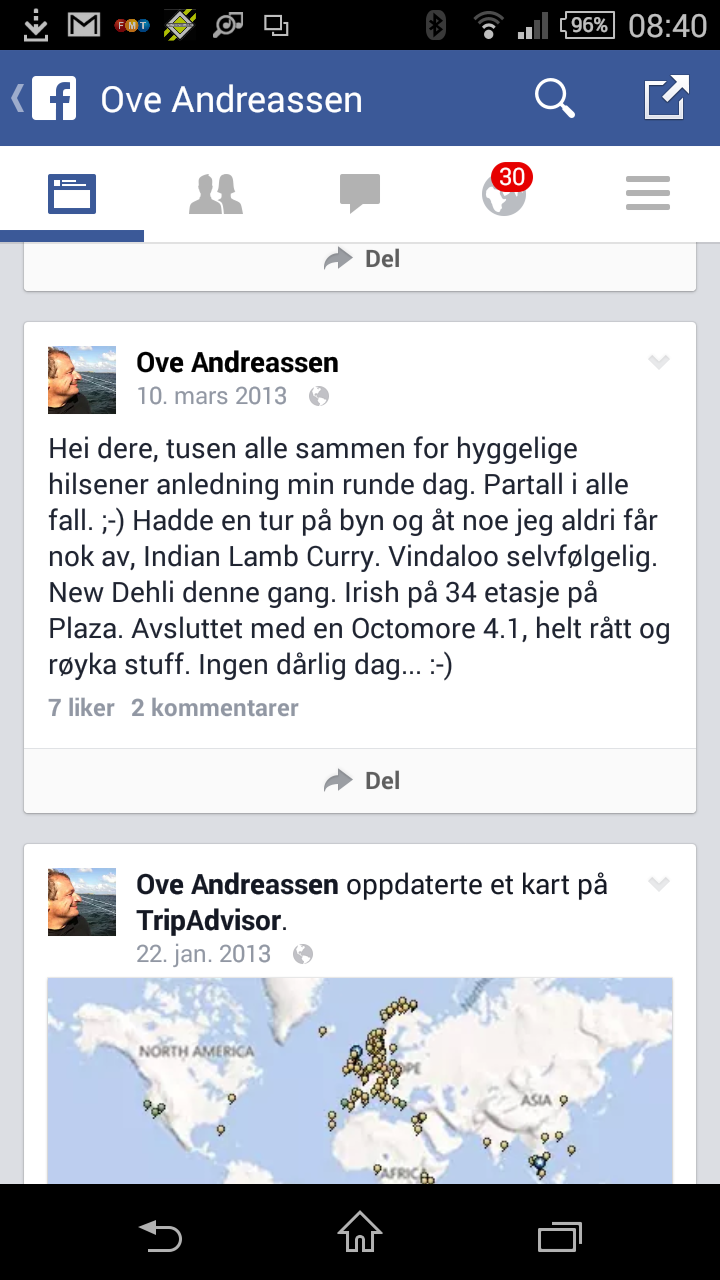The width and height of the screenshot is (720, 1280).
Task: View the 7 liker on the post
Action: (x=81, y=708)
